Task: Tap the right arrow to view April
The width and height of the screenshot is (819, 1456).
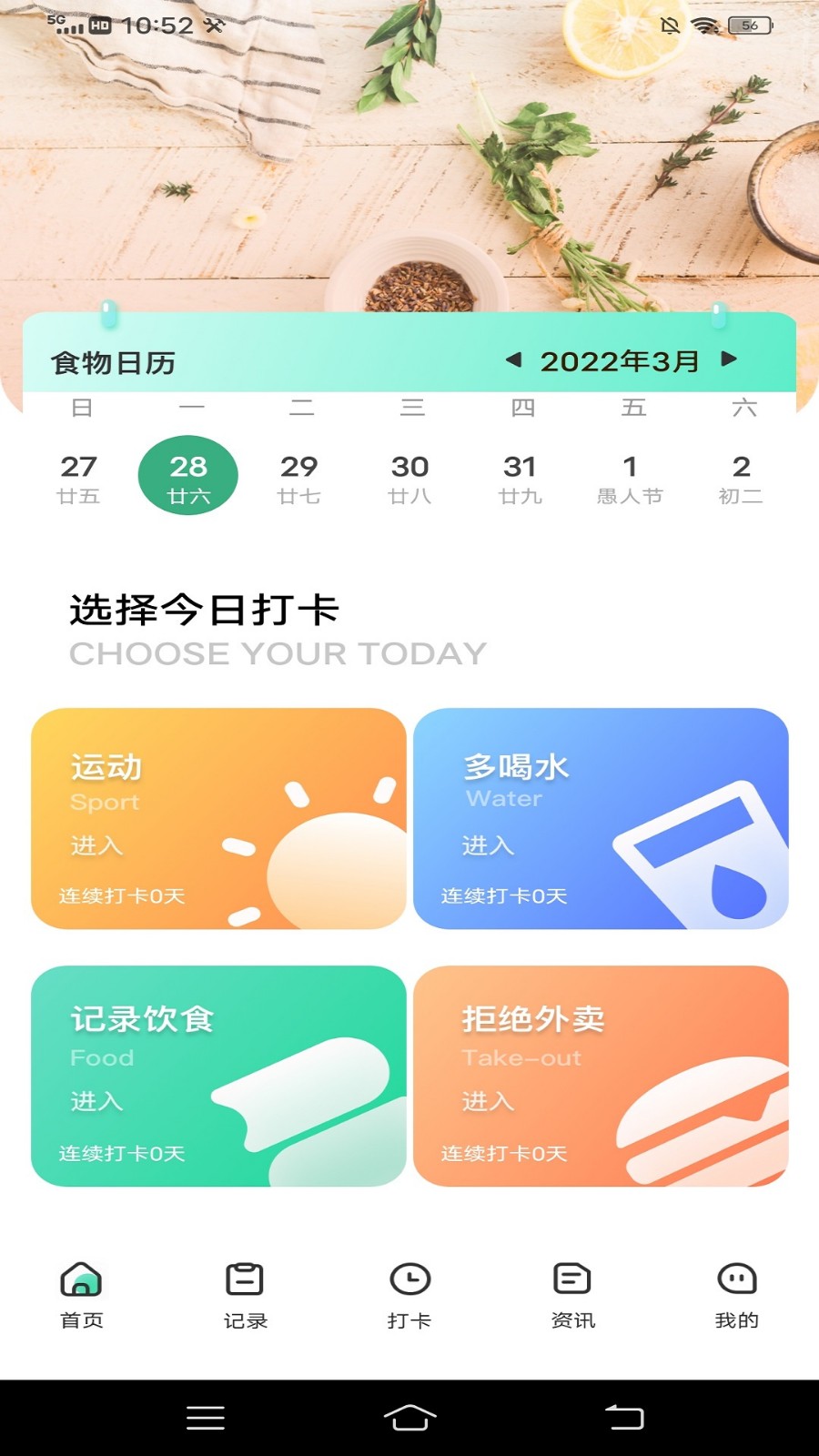Action: [x=726, y=361]
